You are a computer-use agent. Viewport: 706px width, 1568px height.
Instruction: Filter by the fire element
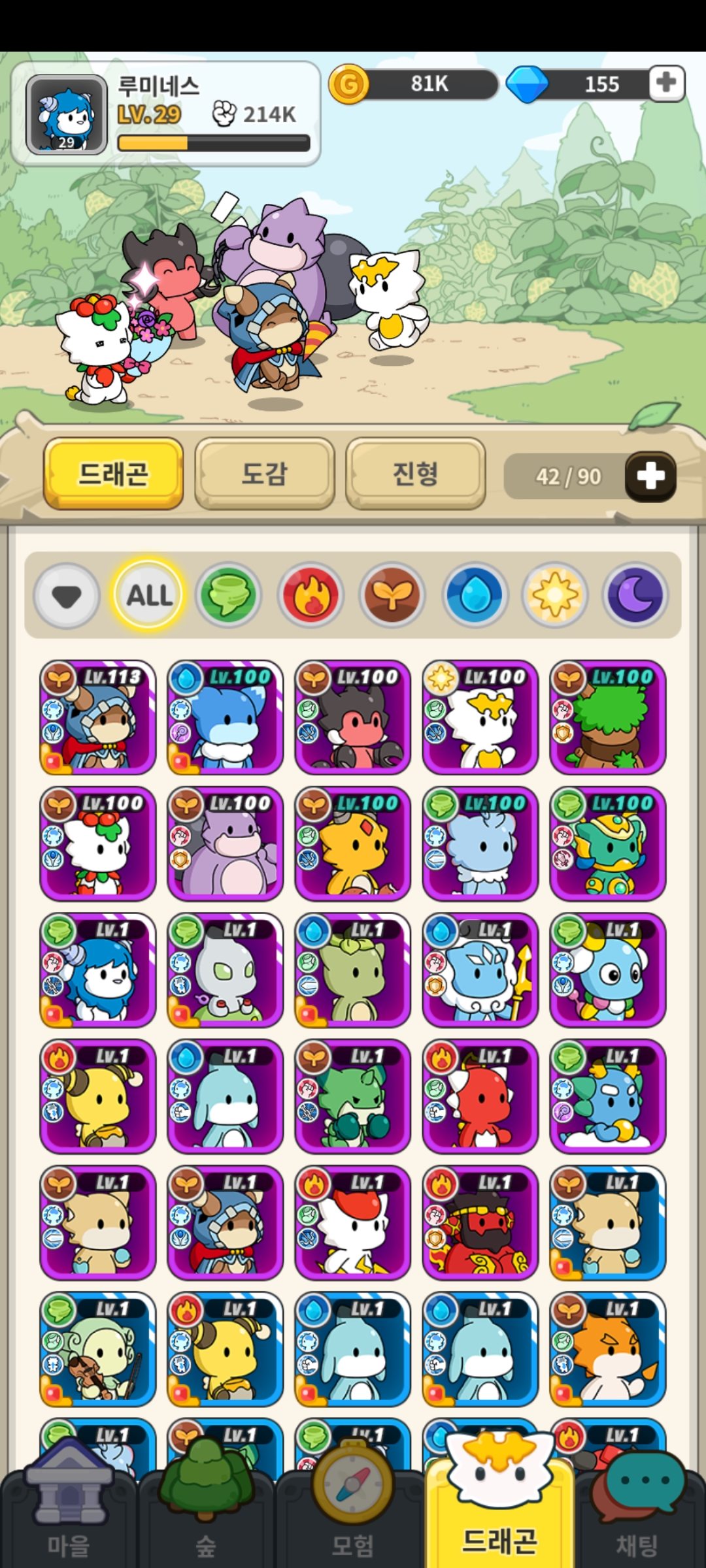311,595
